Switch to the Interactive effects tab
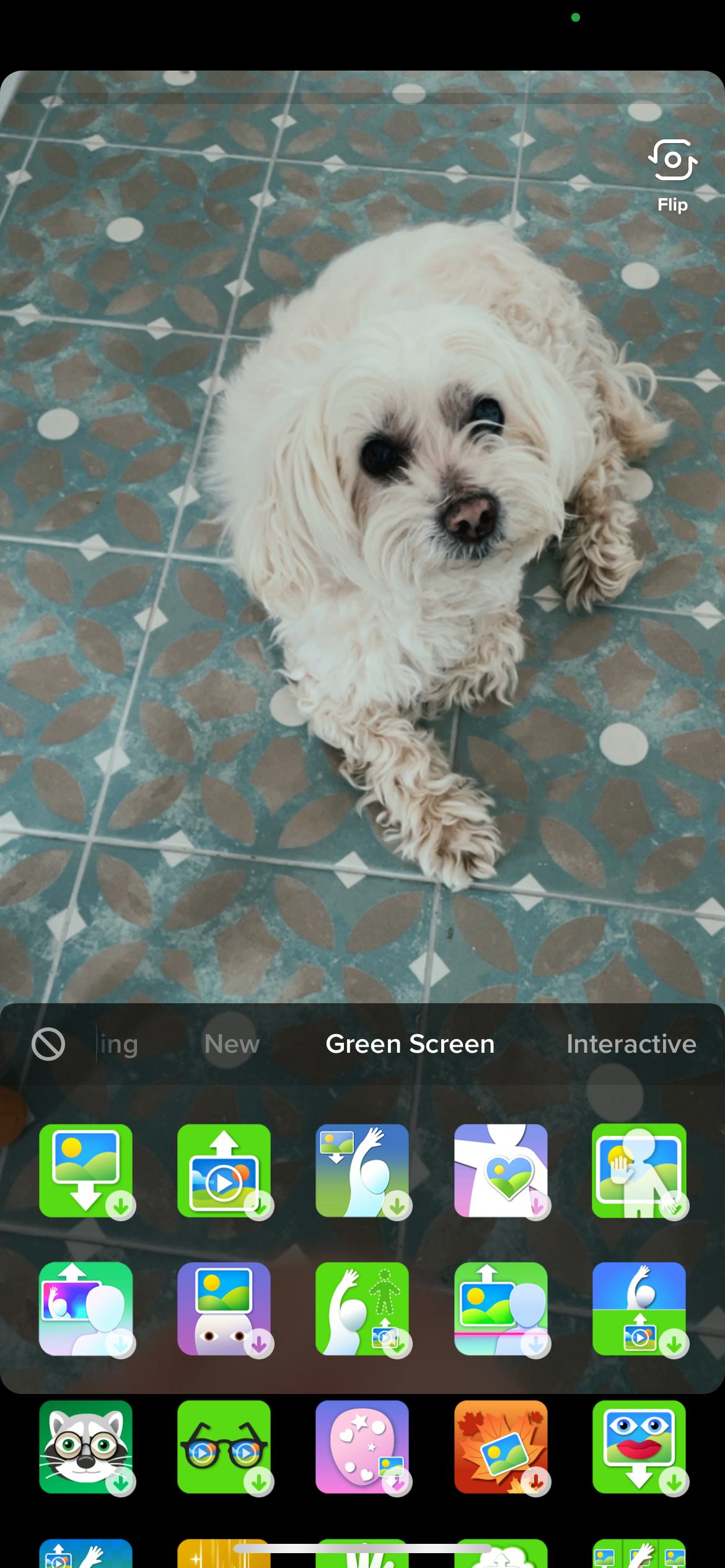The height and width of the screenshot is (1568, 725). pos(631,1044)
